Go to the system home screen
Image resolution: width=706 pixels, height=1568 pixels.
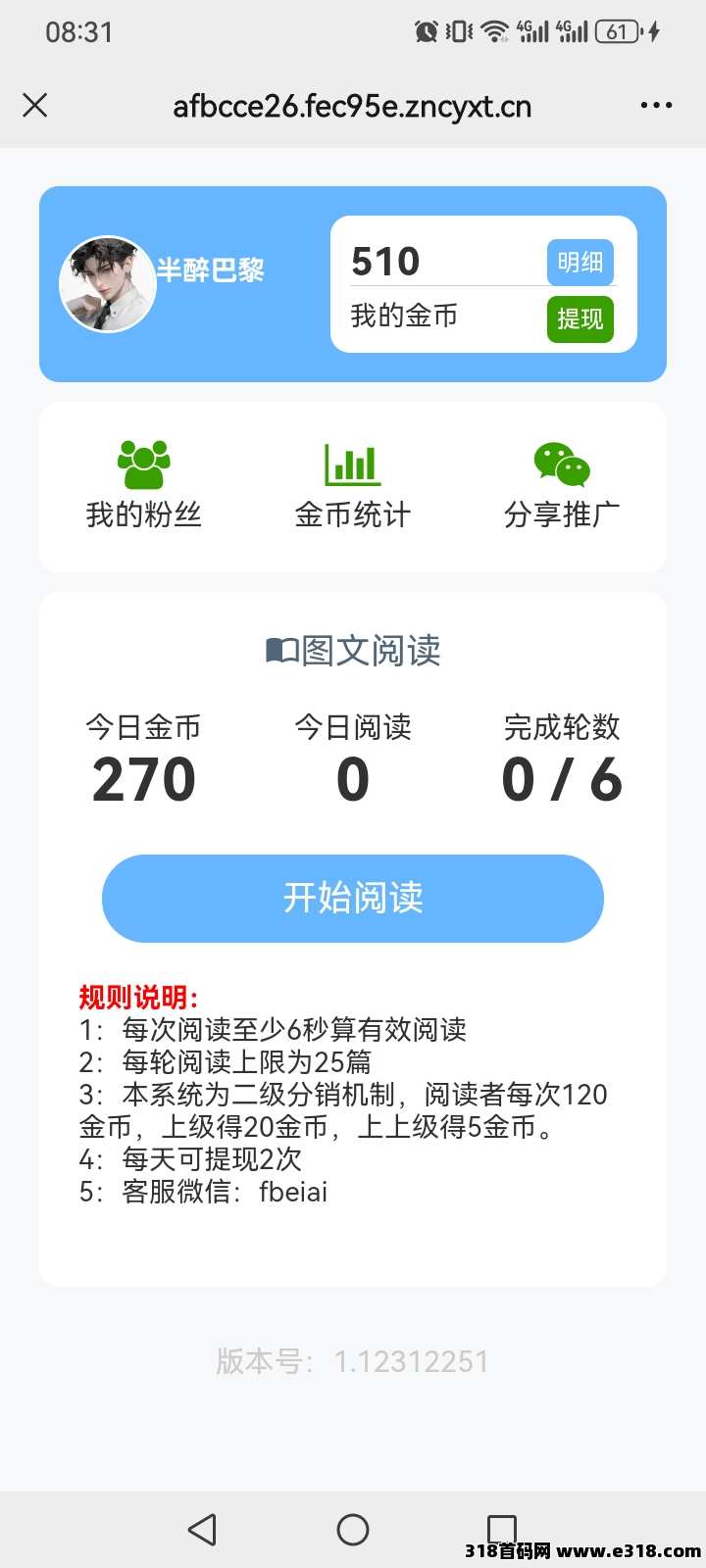point(353,1529)
